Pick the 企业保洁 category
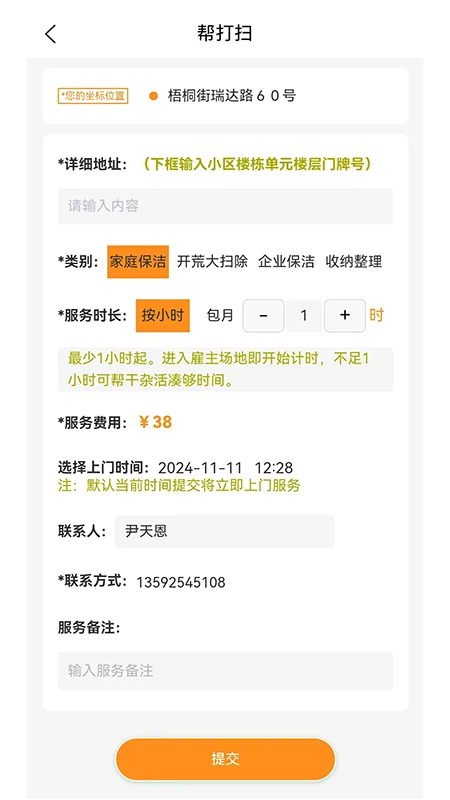The image size is (450, 800). pos(287,262)
